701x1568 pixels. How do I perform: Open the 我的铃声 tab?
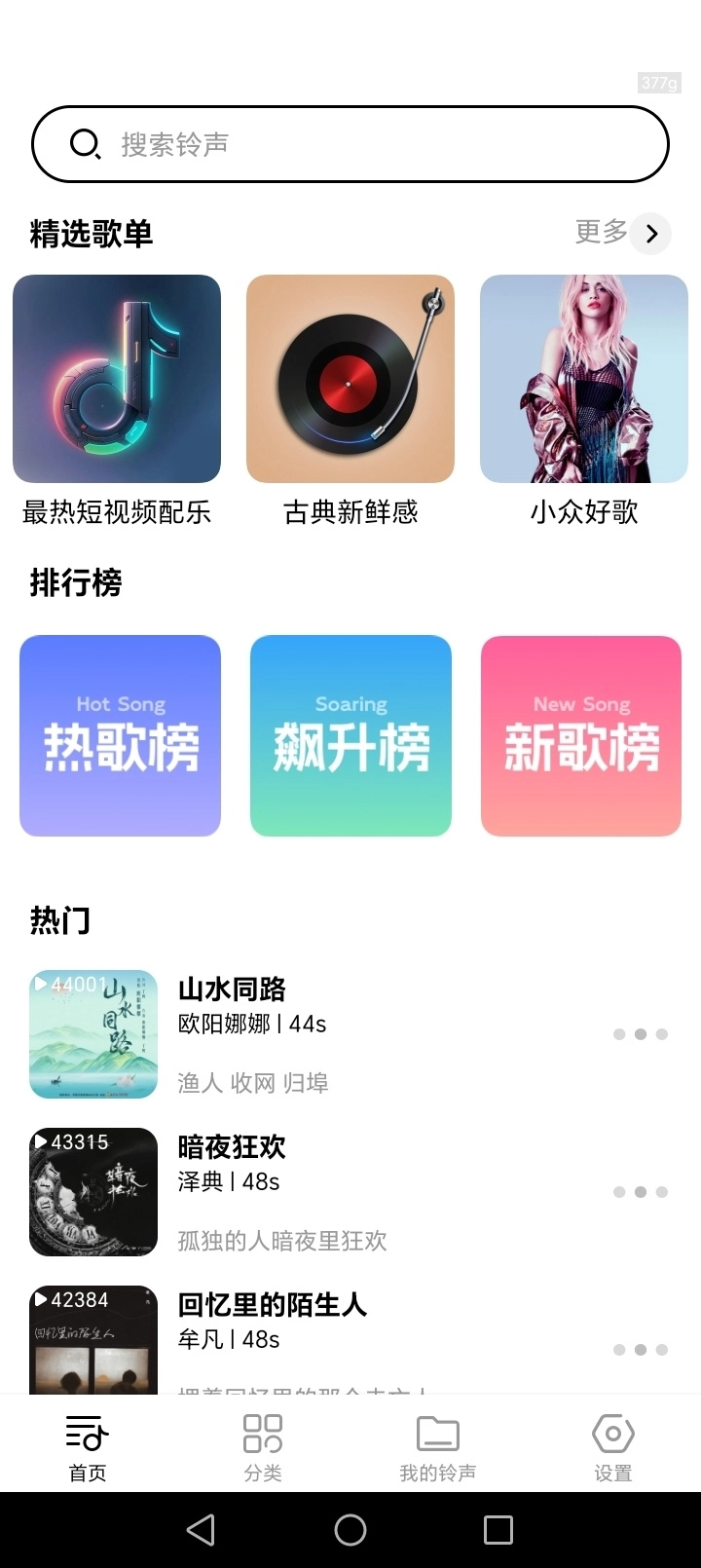click(x=436, y=1441)
